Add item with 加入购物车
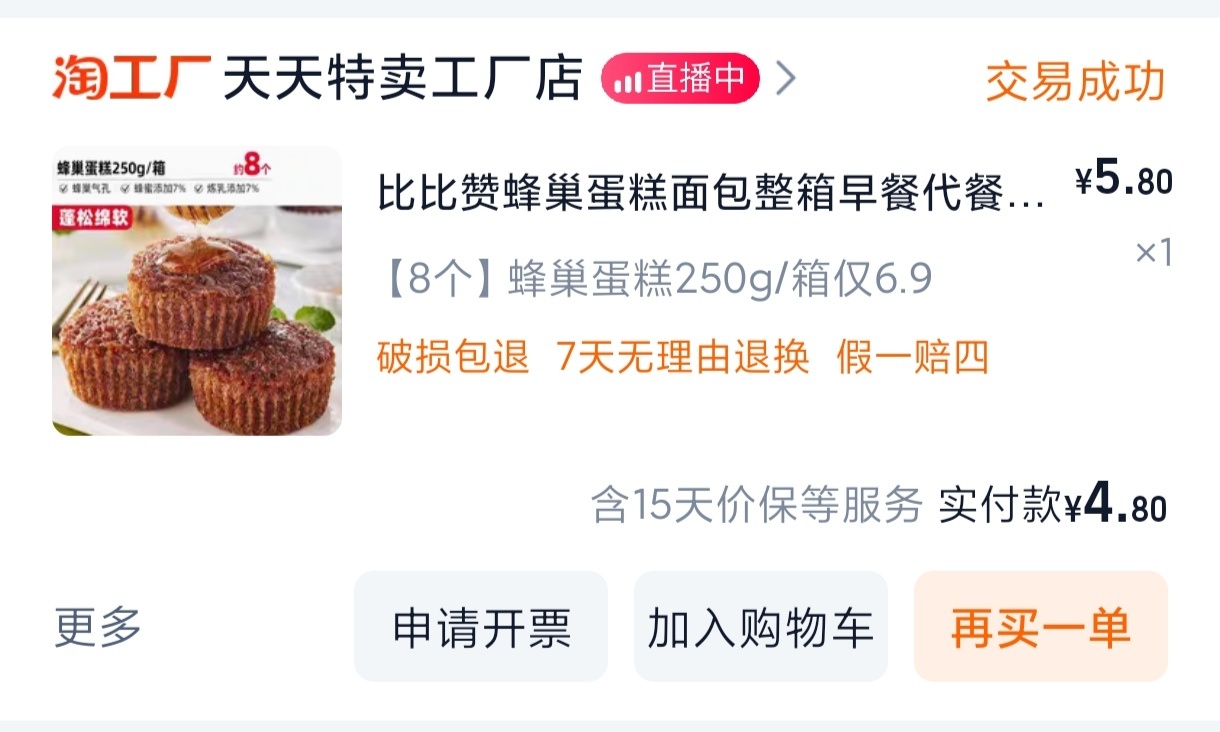 [760, 627]
